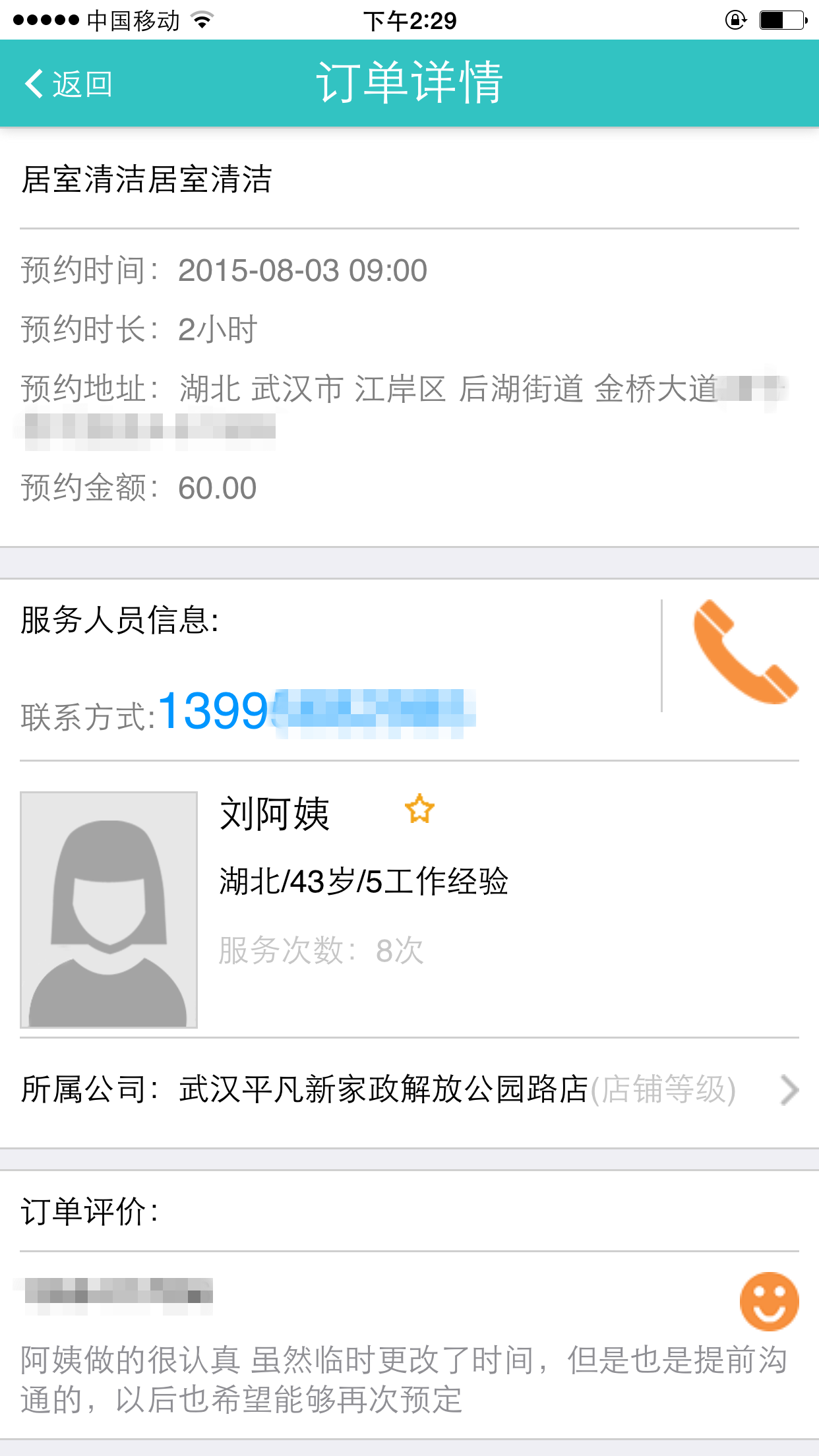Tap the blue contact phone number
This screenshot has width=819, height=1456.
tap(316, 712)
